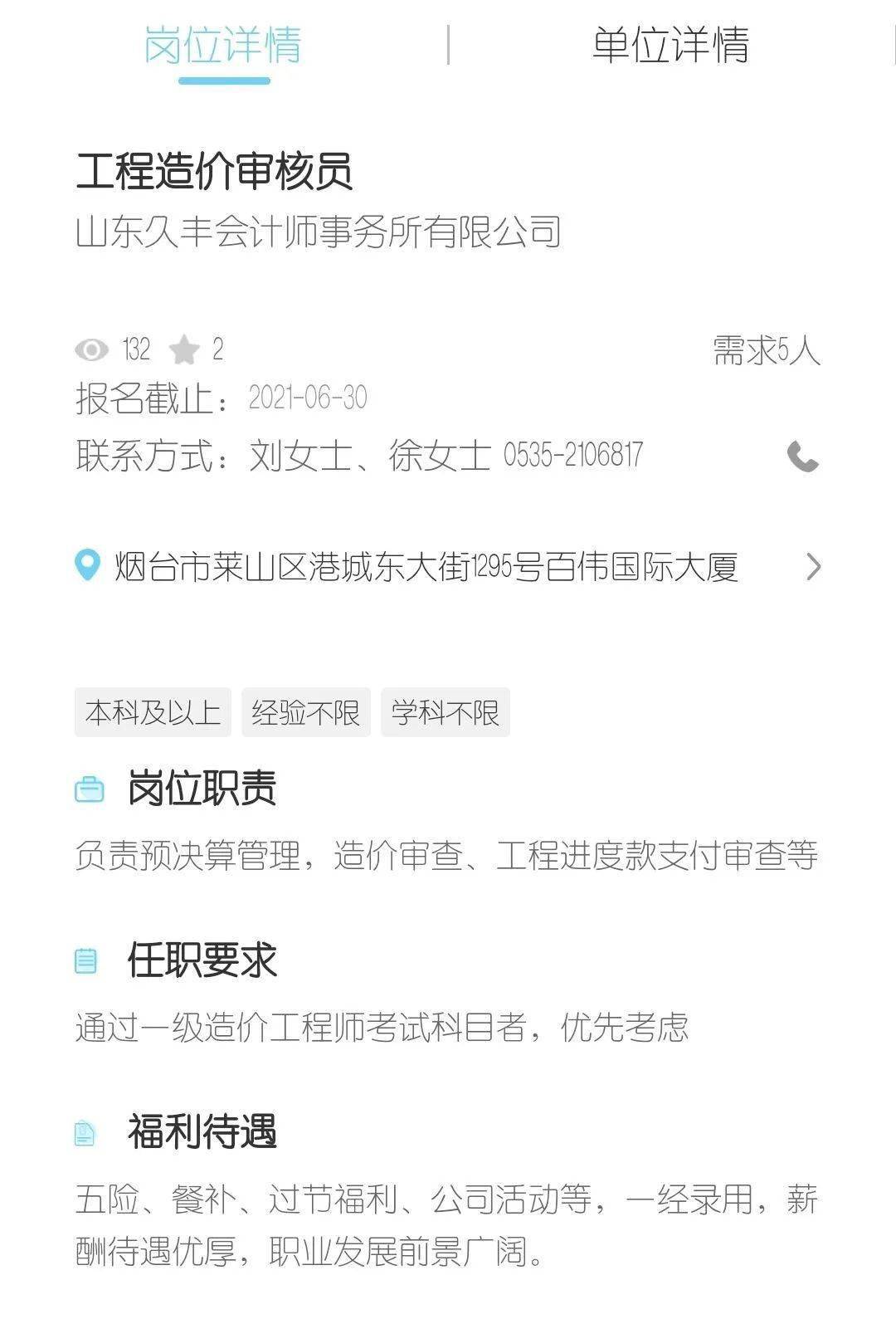Tap the document icon next to 福利待遇
896x1319 pixels.
[85, 1131]
